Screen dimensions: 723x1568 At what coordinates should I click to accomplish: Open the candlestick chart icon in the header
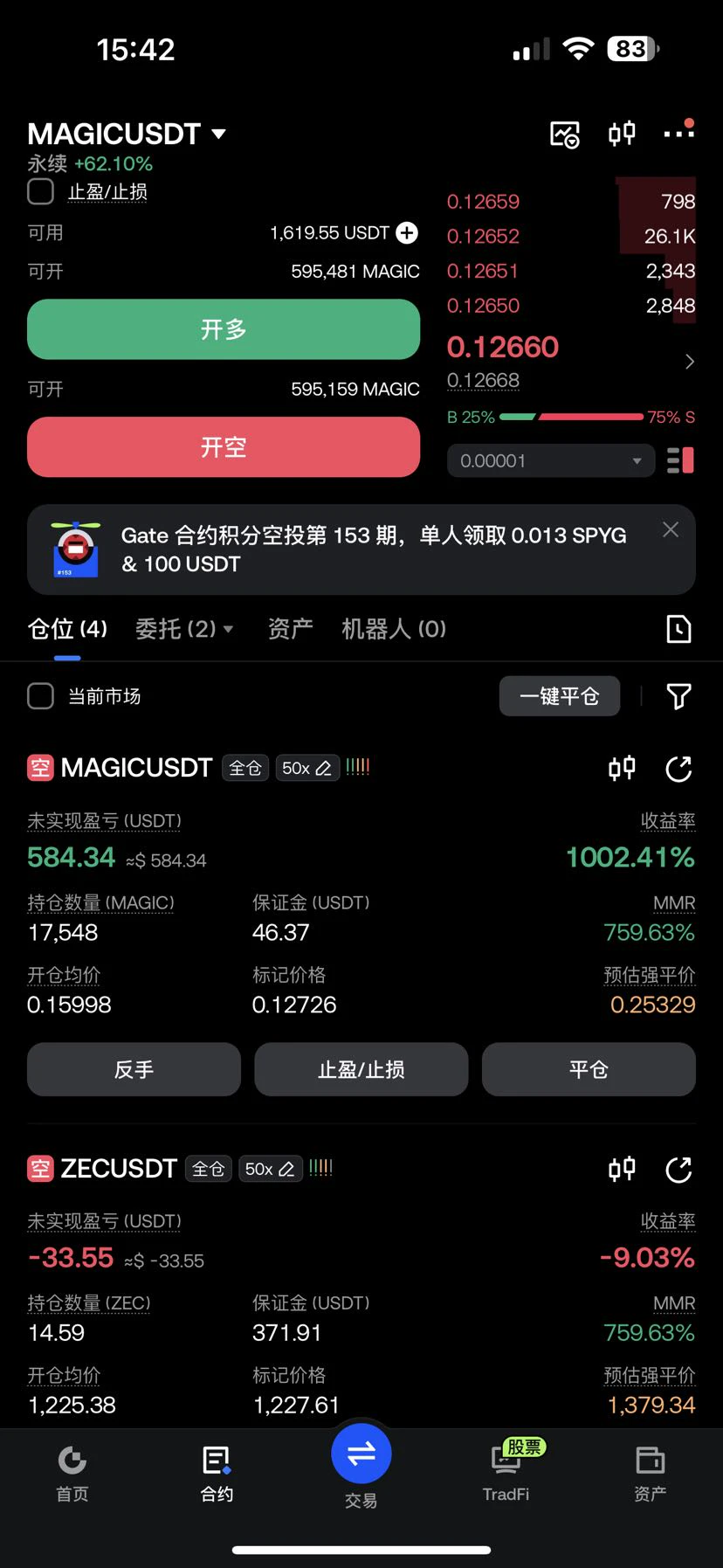tap(622, 134)
